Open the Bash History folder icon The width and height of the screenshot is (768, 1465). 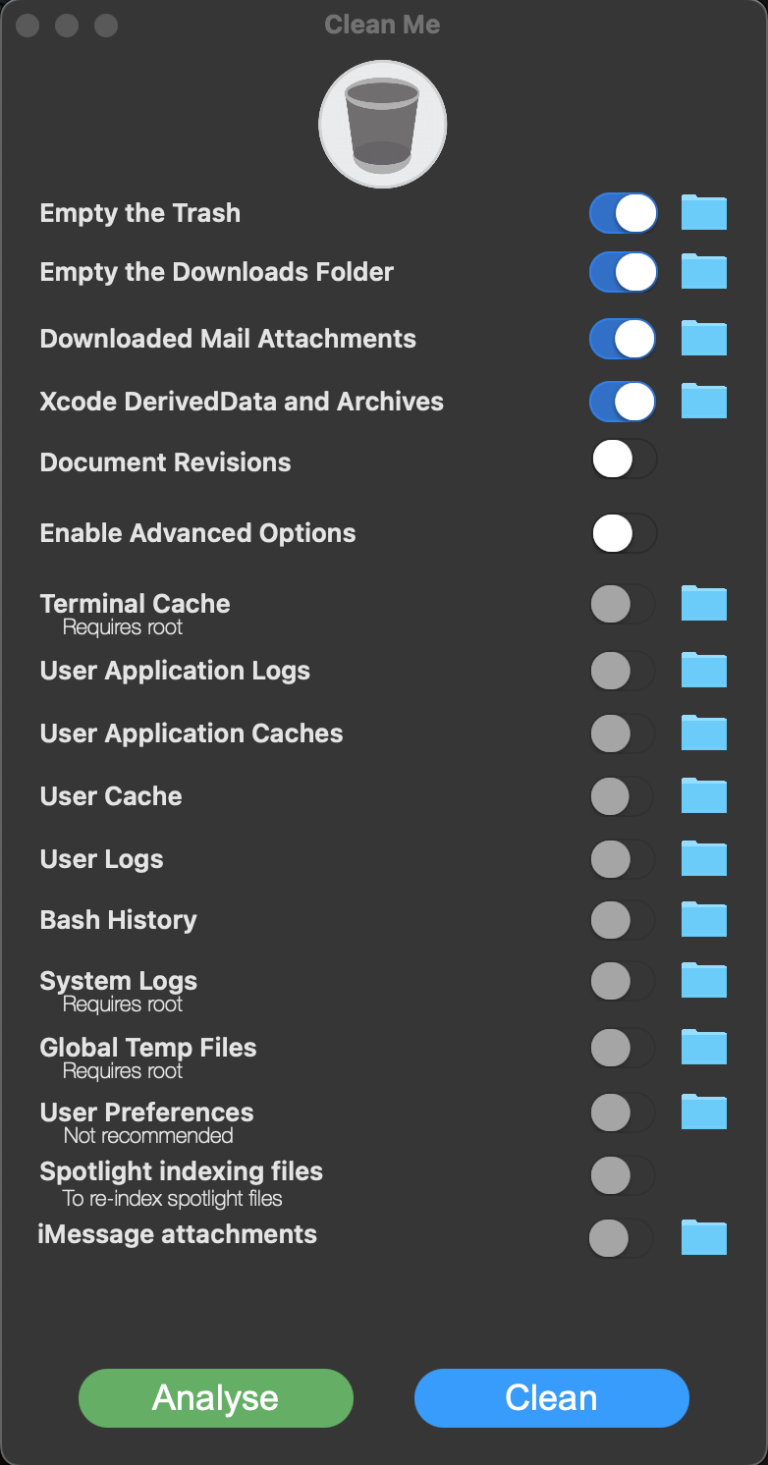tap(703, 920)
